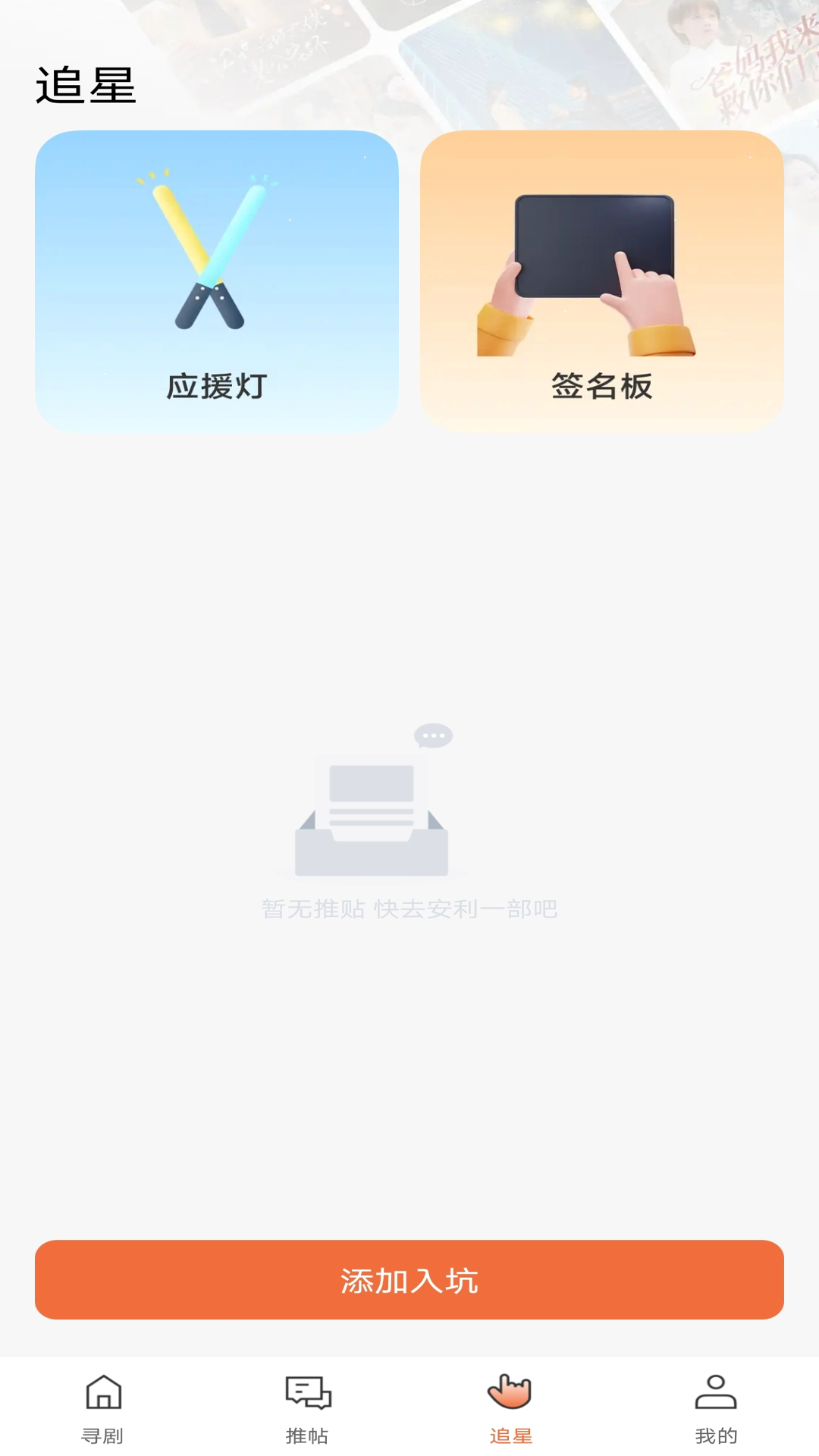Select the 追星 tab
This screenshot has width=819, height=1456.
coord(510,1408)
